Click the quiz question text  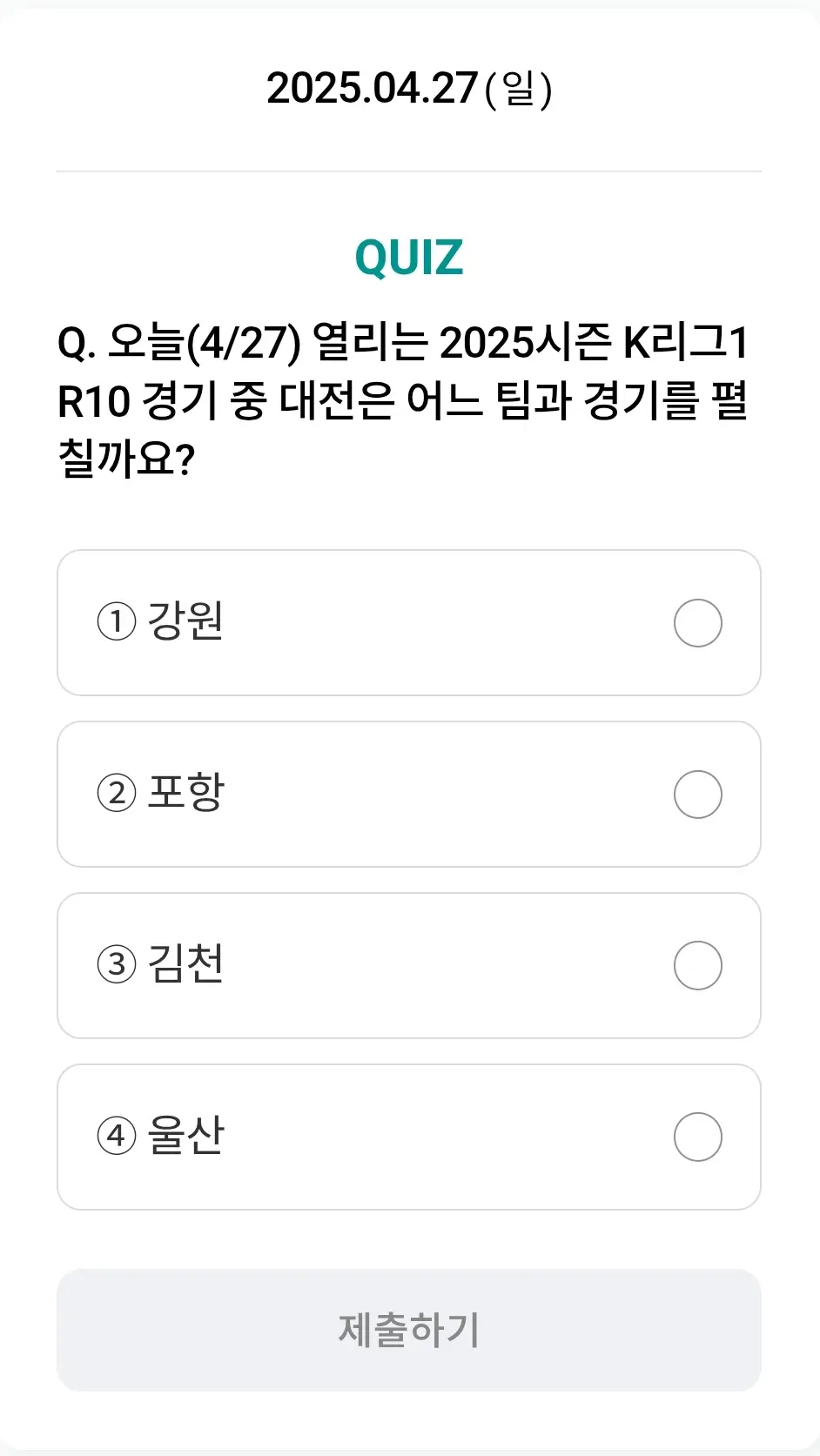[x=409, y=396]
